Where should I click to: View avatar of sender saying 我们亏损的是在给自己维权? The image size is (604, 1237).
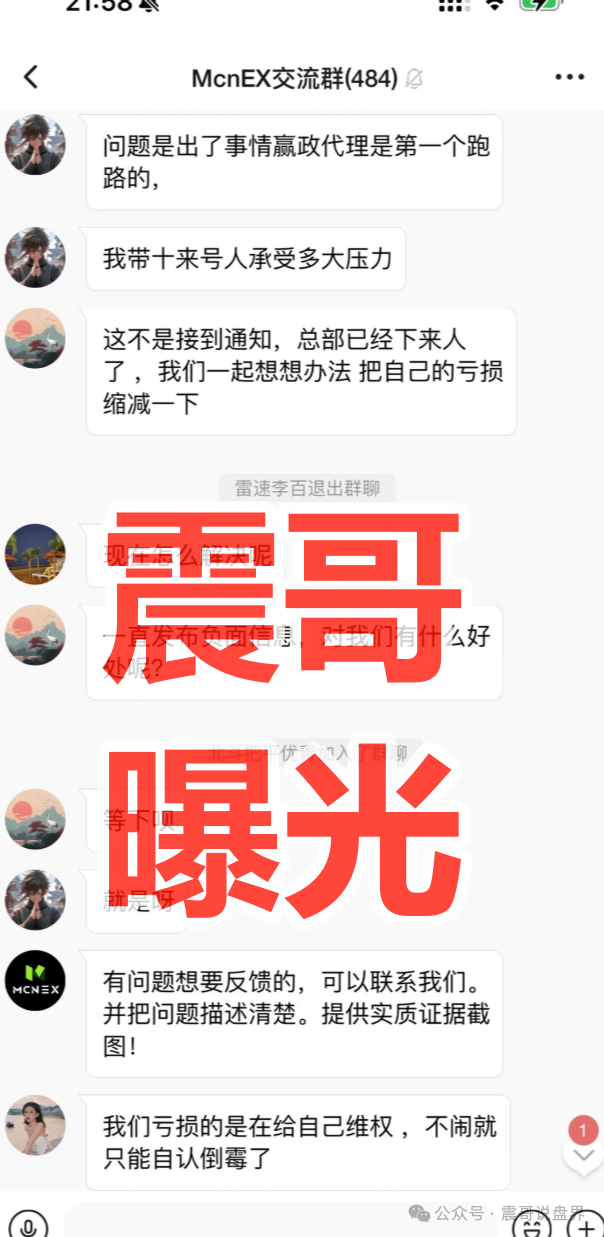35,1125
